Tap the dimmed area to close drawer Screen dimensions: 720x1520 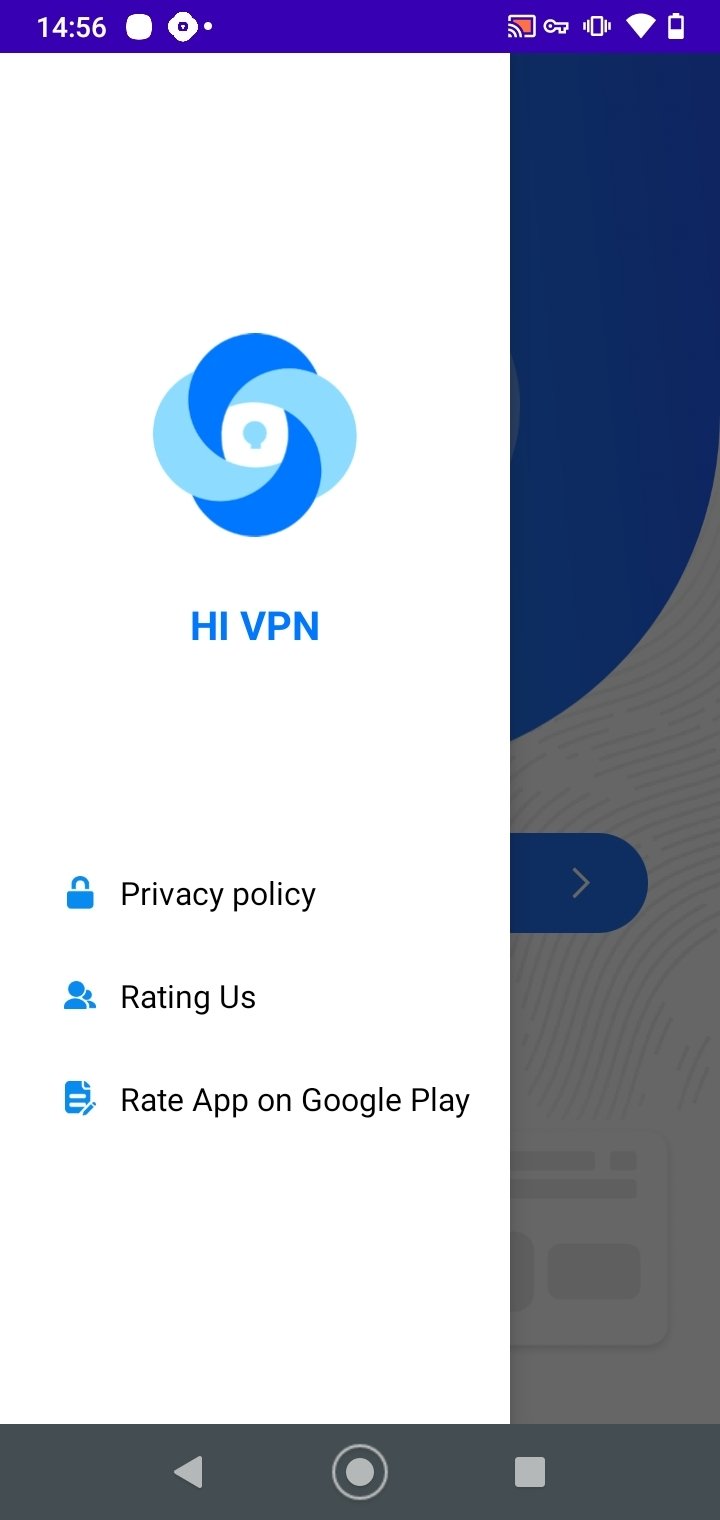(615, 738)
